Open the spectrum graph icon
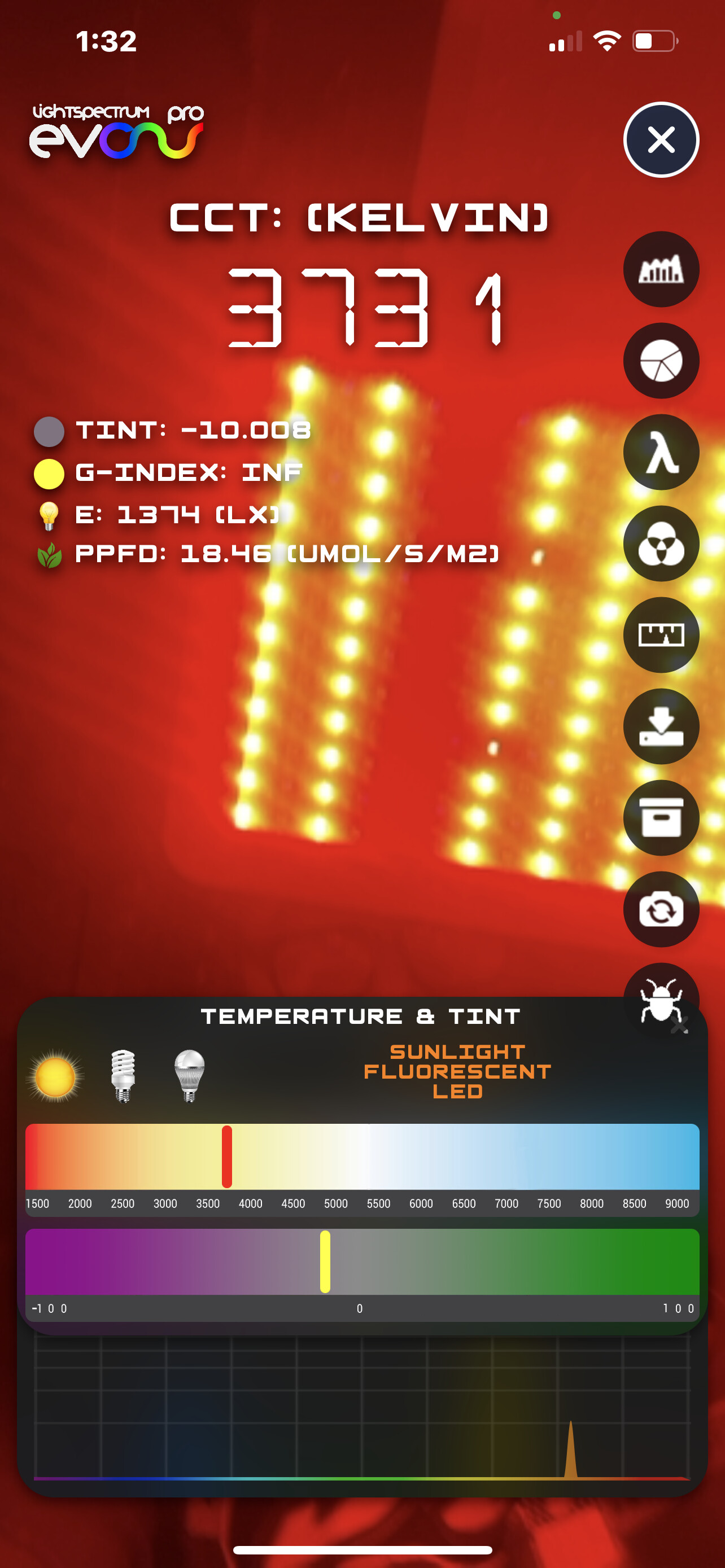 tap(661, 270)
